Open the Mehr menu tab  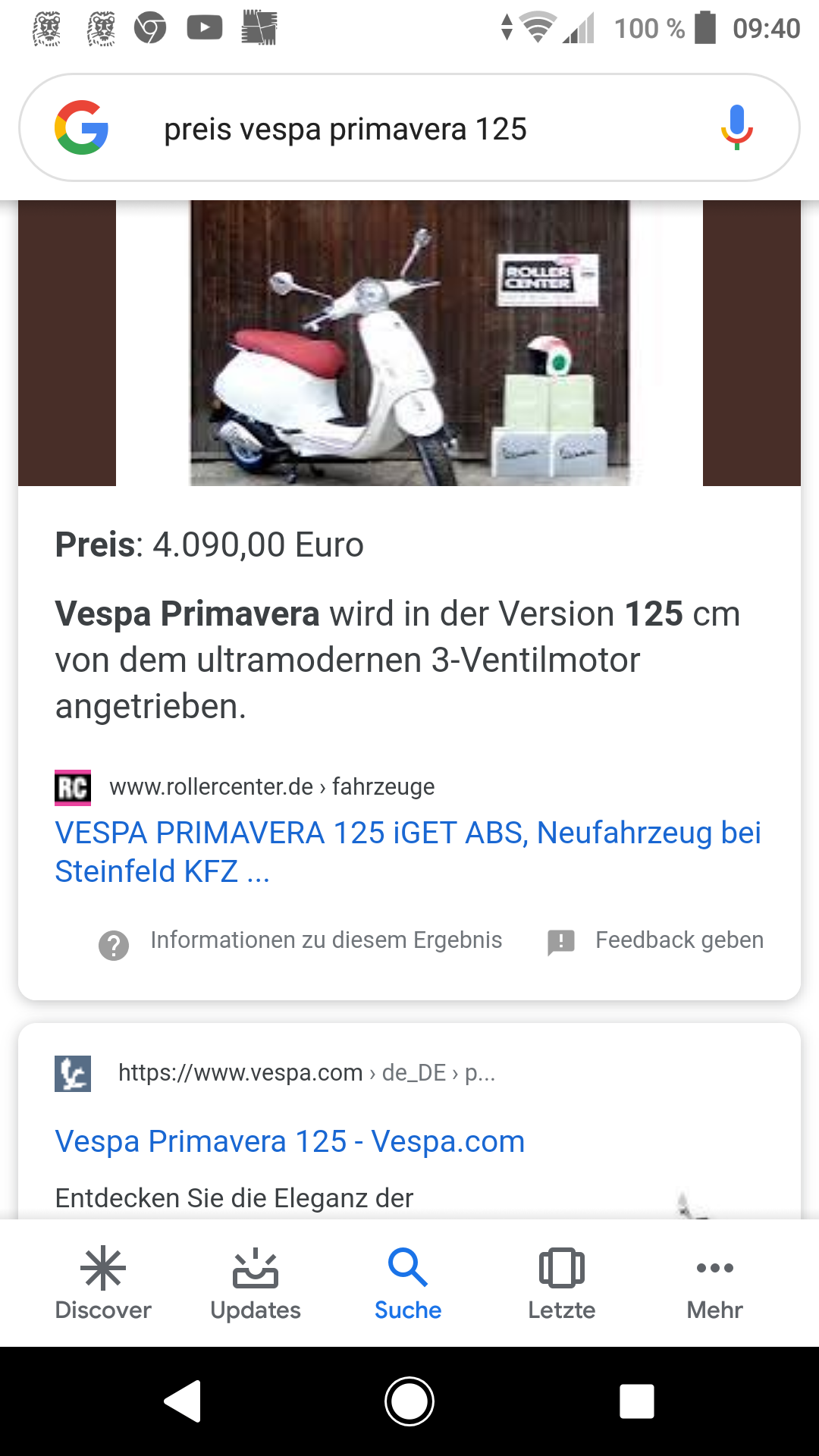point(714,1283)
